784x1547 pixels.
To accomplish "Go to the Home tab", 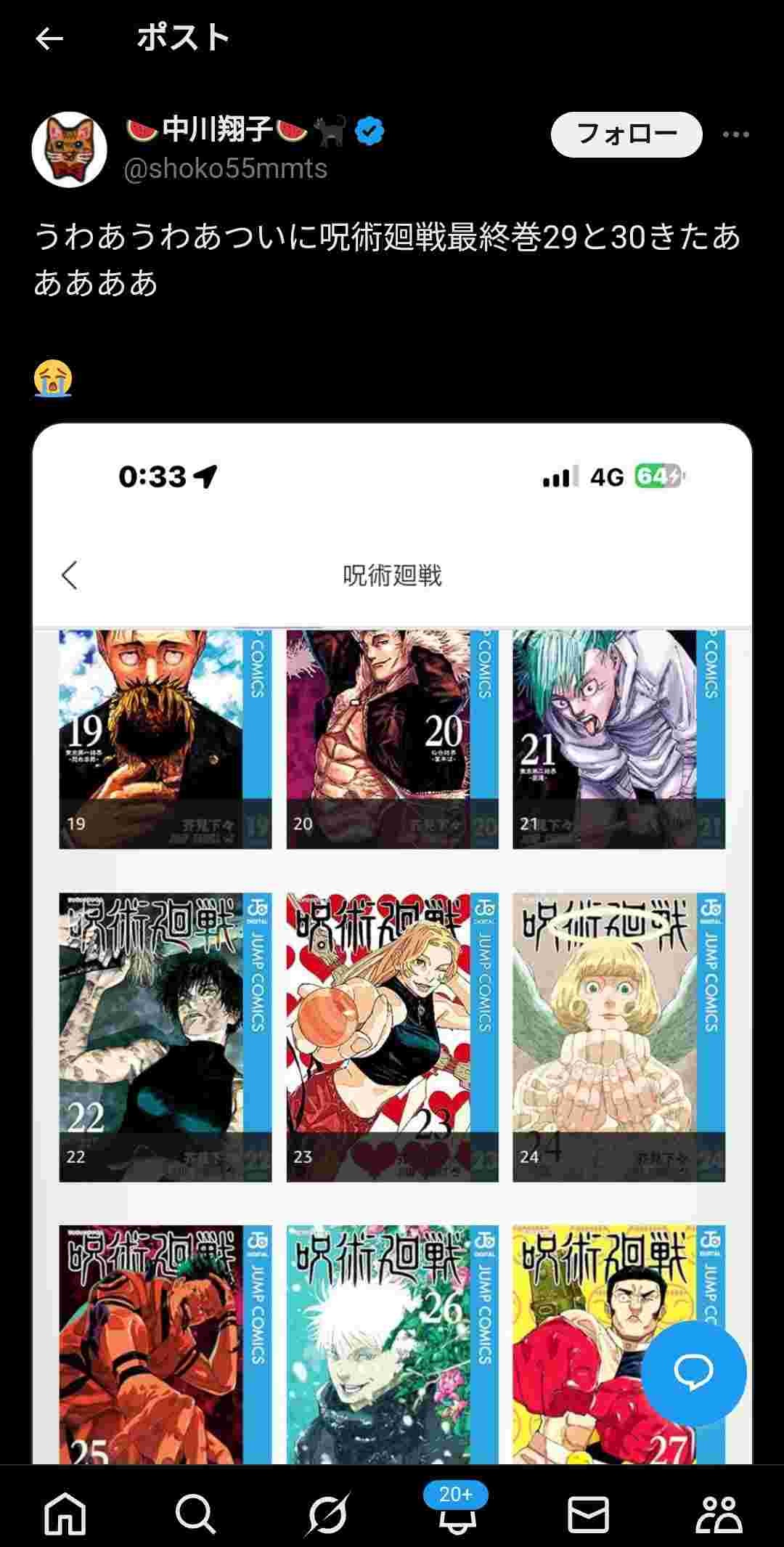I will (65, 1514).
